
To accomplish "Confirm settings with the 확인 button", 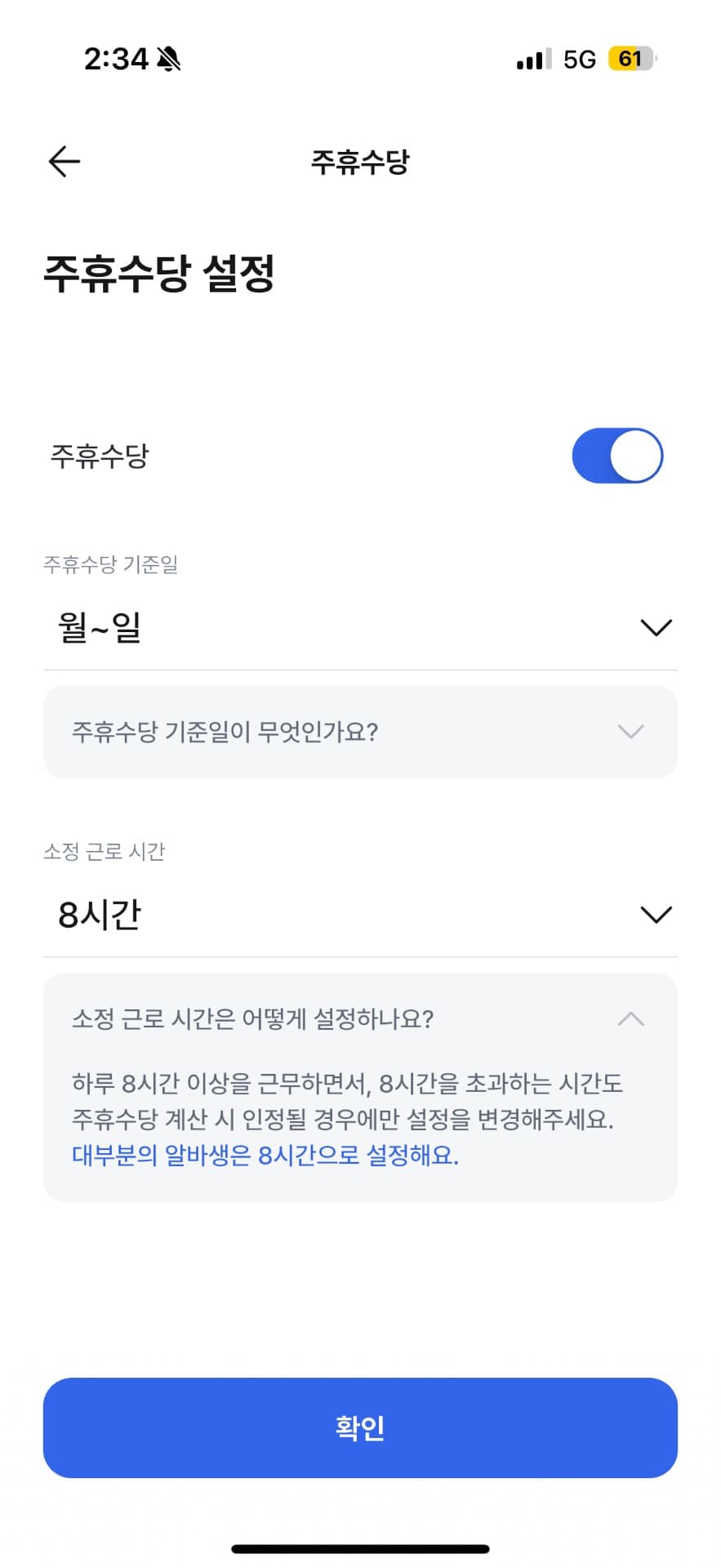I will [359, 1428].
